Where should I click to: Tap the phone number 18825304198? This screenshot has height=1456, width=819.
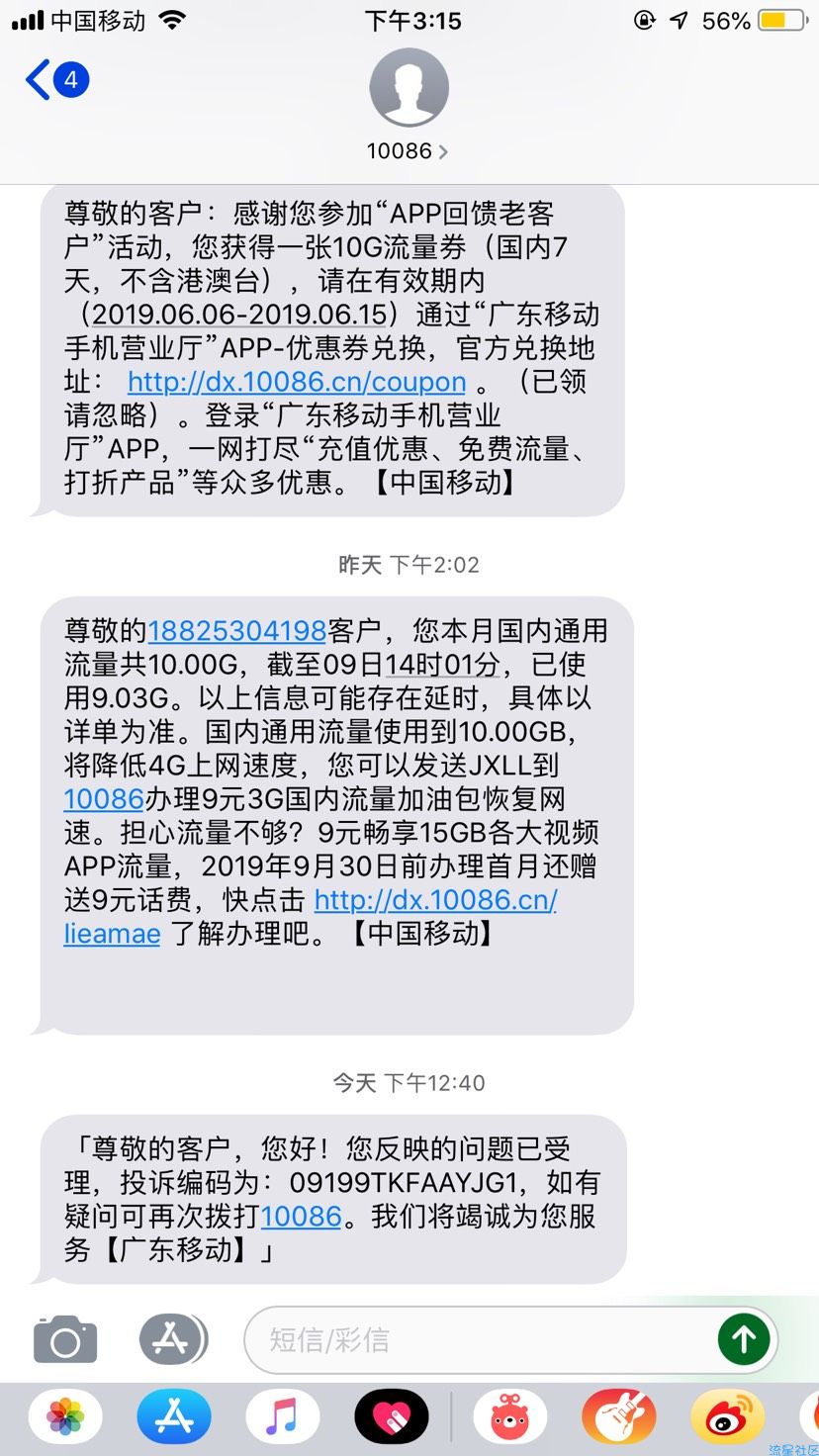(236, 631)
